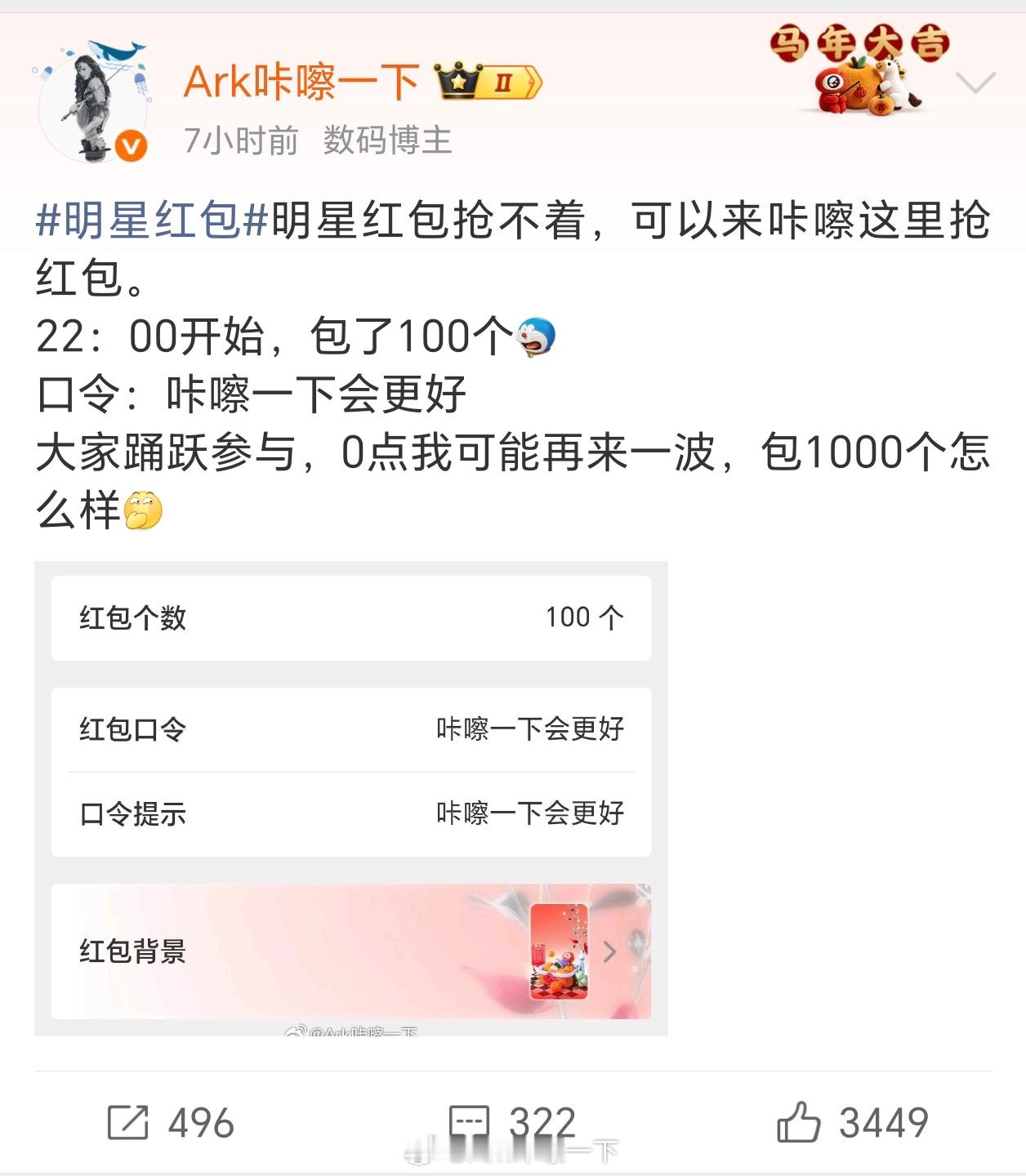Select the 数码博主 blogger label

[387, 140]
